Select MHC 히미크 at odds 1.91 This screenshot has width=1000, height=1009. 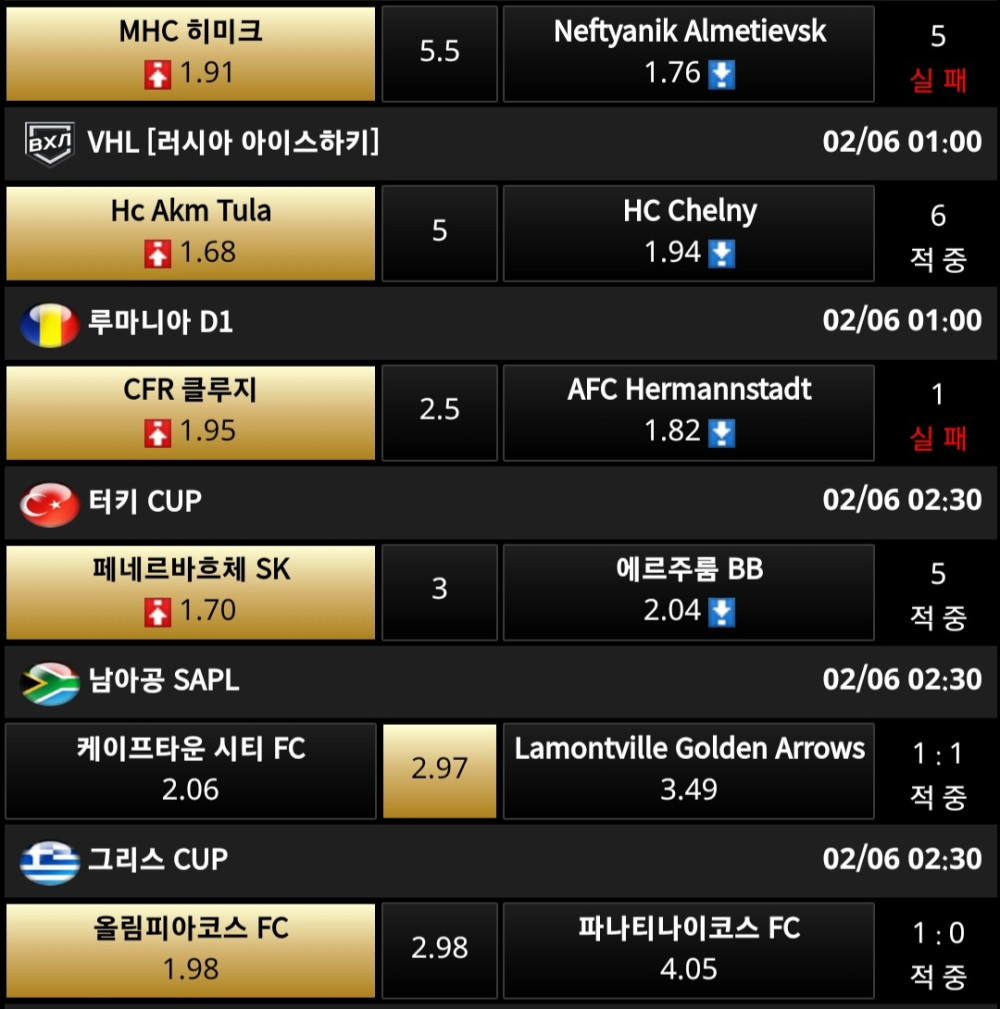coord(191,53)
